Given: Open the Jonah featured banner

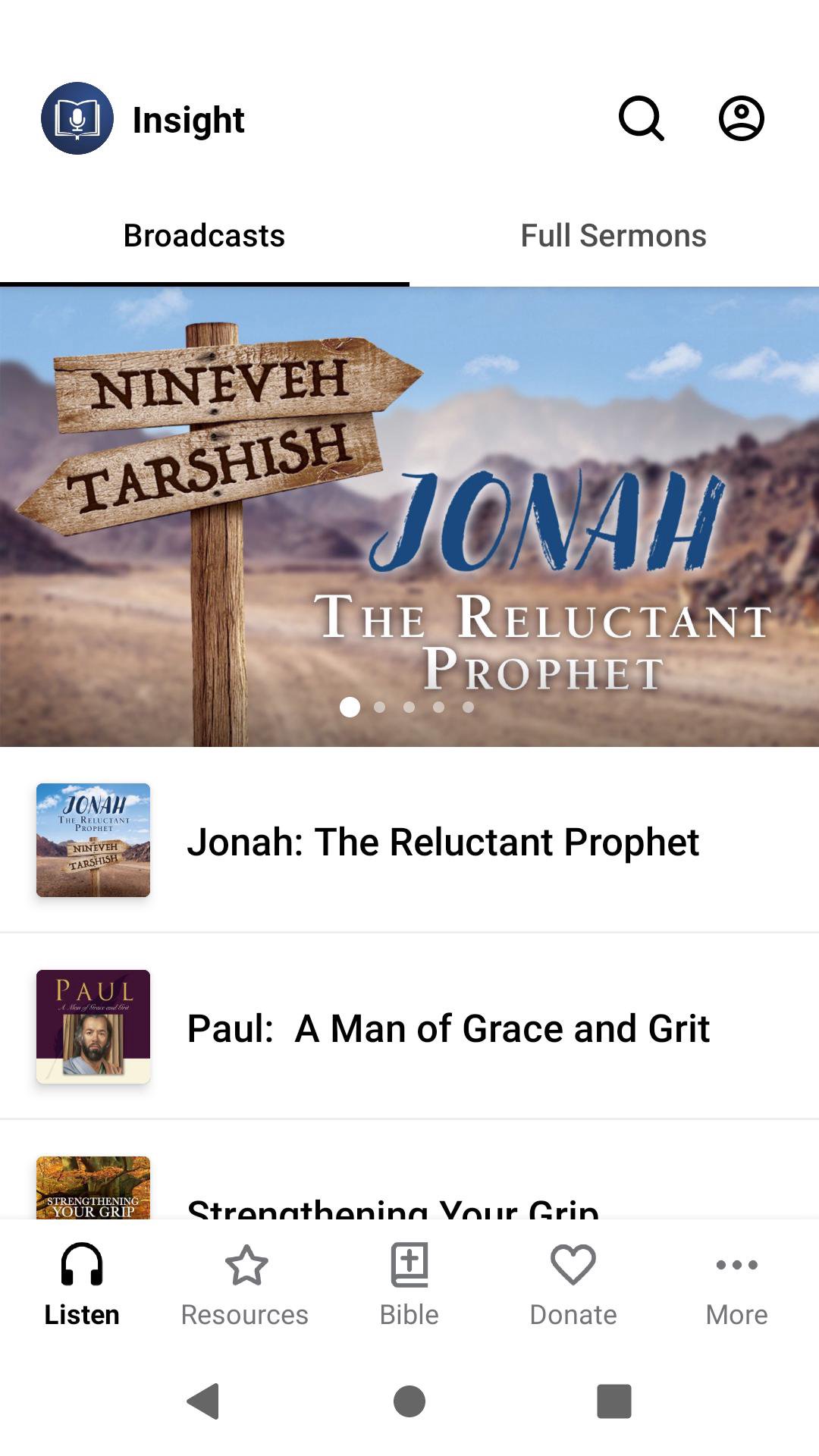Looking at the screenshot, I should click(409, 516).
